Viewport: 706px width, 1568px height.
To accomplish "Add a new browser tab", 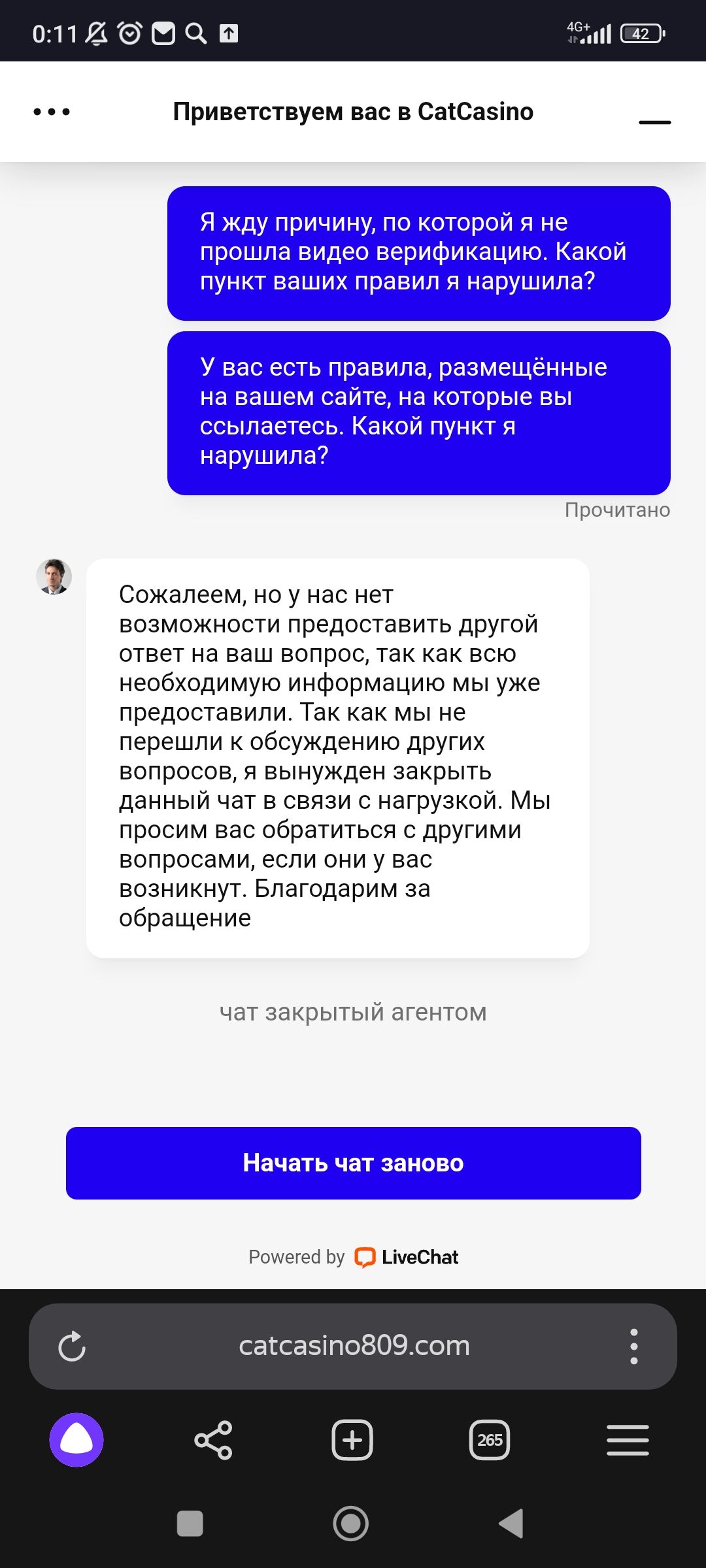I will 352,1440.
